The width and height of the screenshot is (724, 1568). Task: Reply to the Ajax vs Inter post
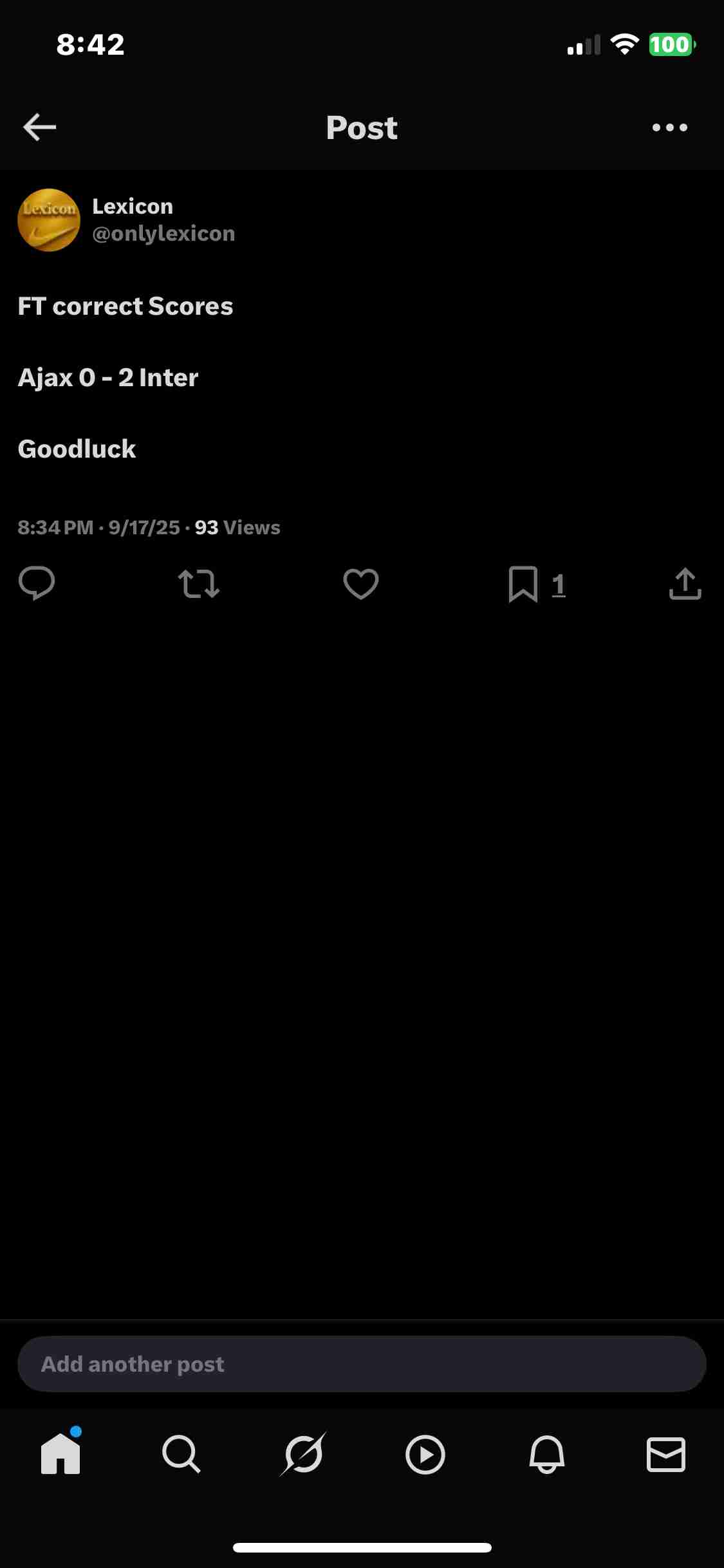[37, 584]
